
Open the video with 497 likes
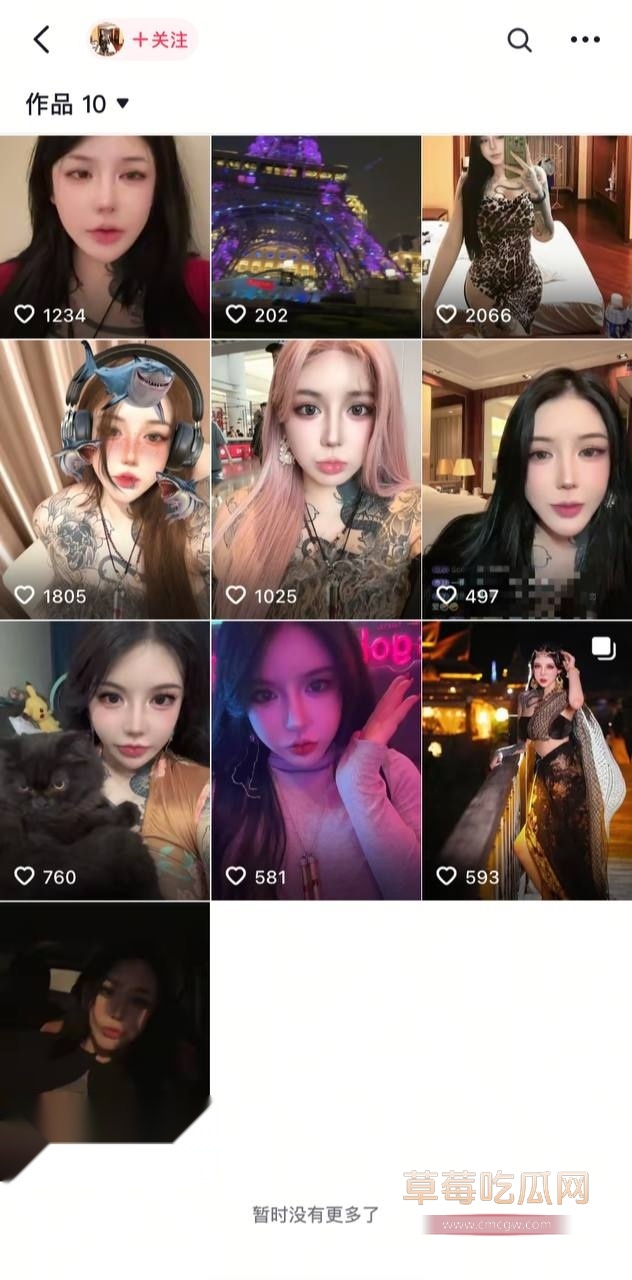click(x=527, y=479)
